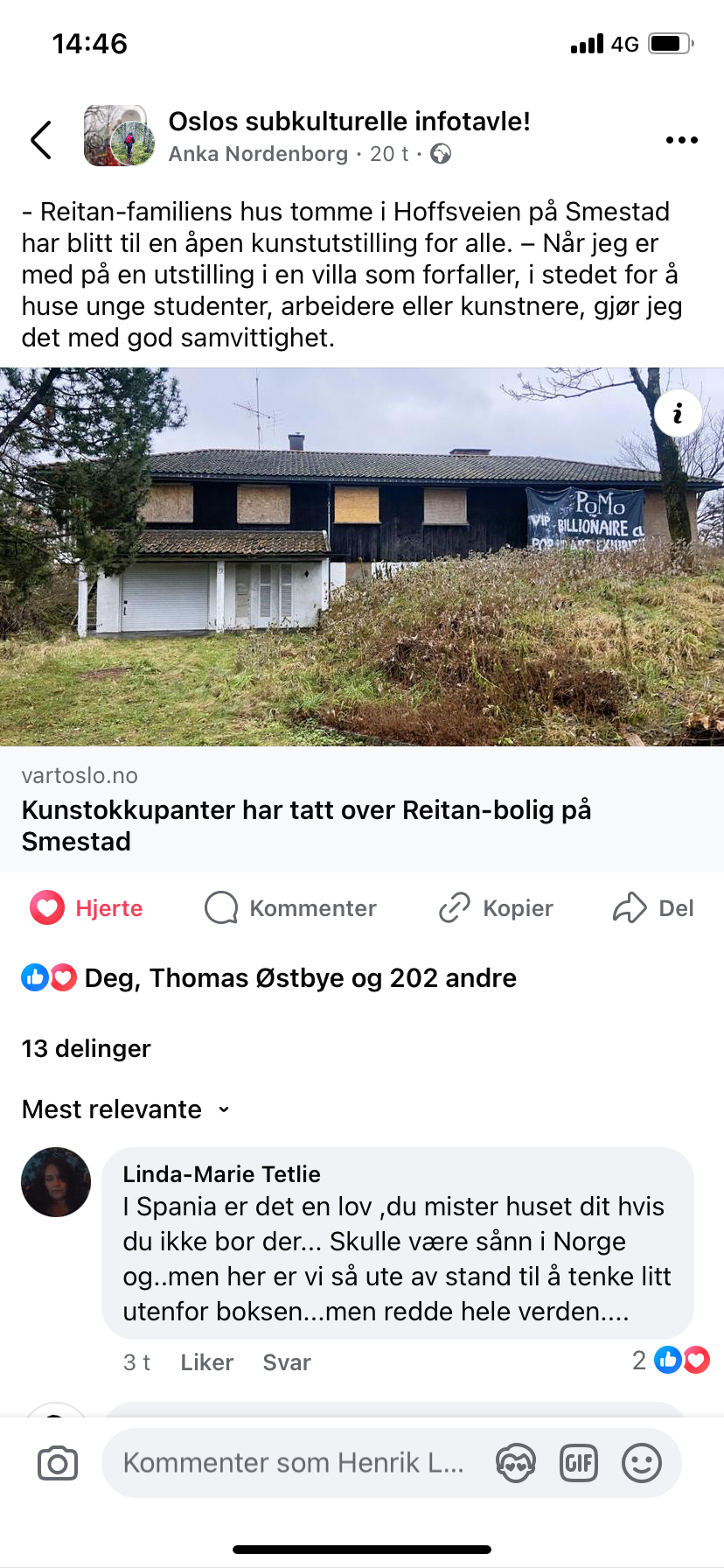Open Linda-Marie Tetlie's profile picture
Image resolution: width=724 pixels, height=1568 pixels.
(x=56, y=1182)
